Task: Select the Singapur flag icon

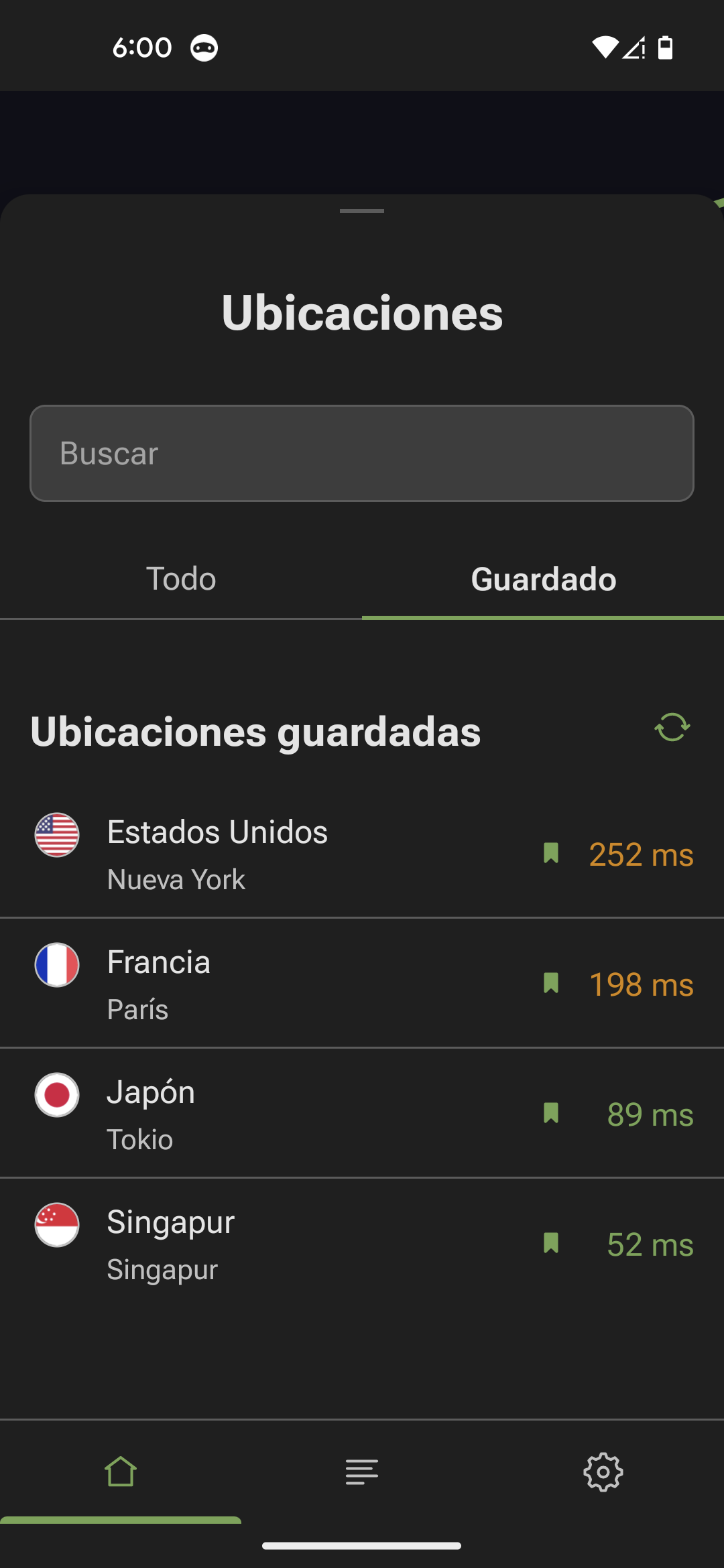Action: point(57,1225)
